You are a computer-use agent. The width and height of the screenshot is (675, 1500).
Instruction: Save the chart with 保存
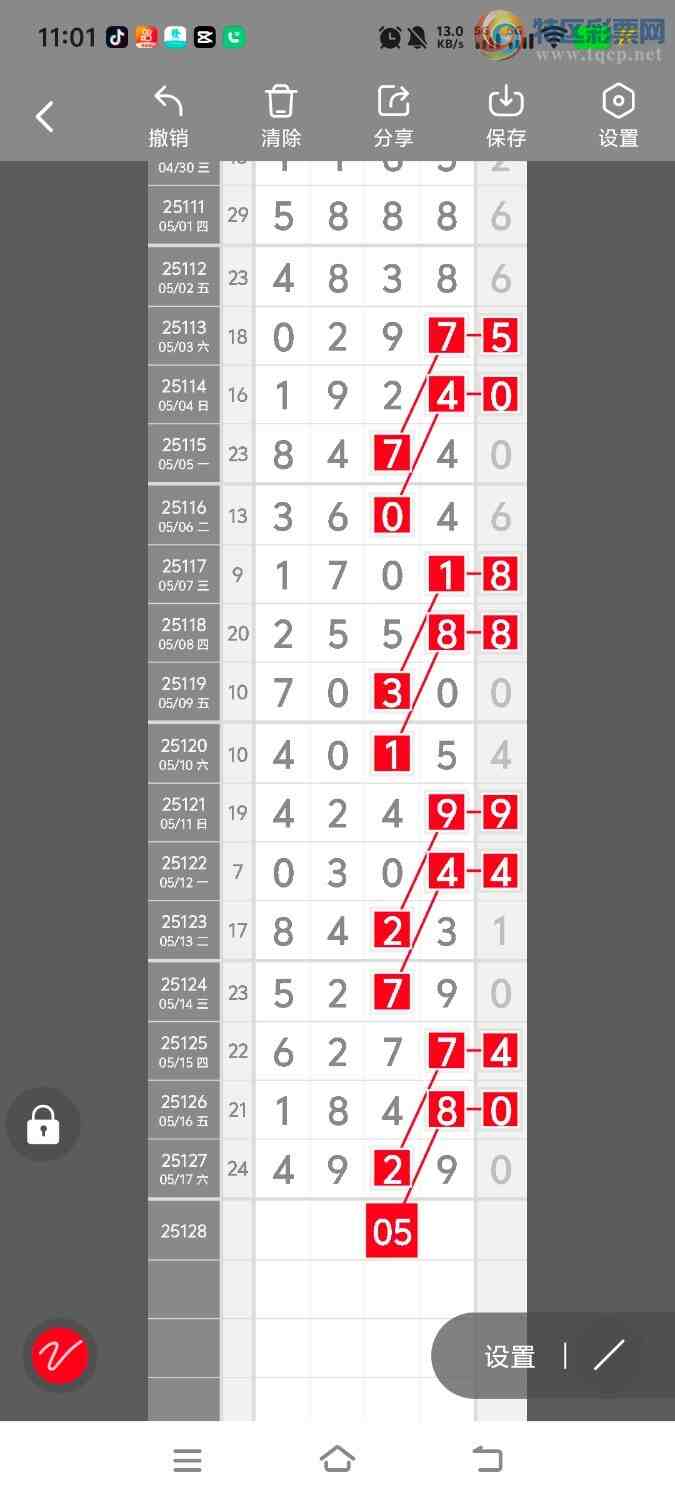pyautogui.click(x=506, y=117)
